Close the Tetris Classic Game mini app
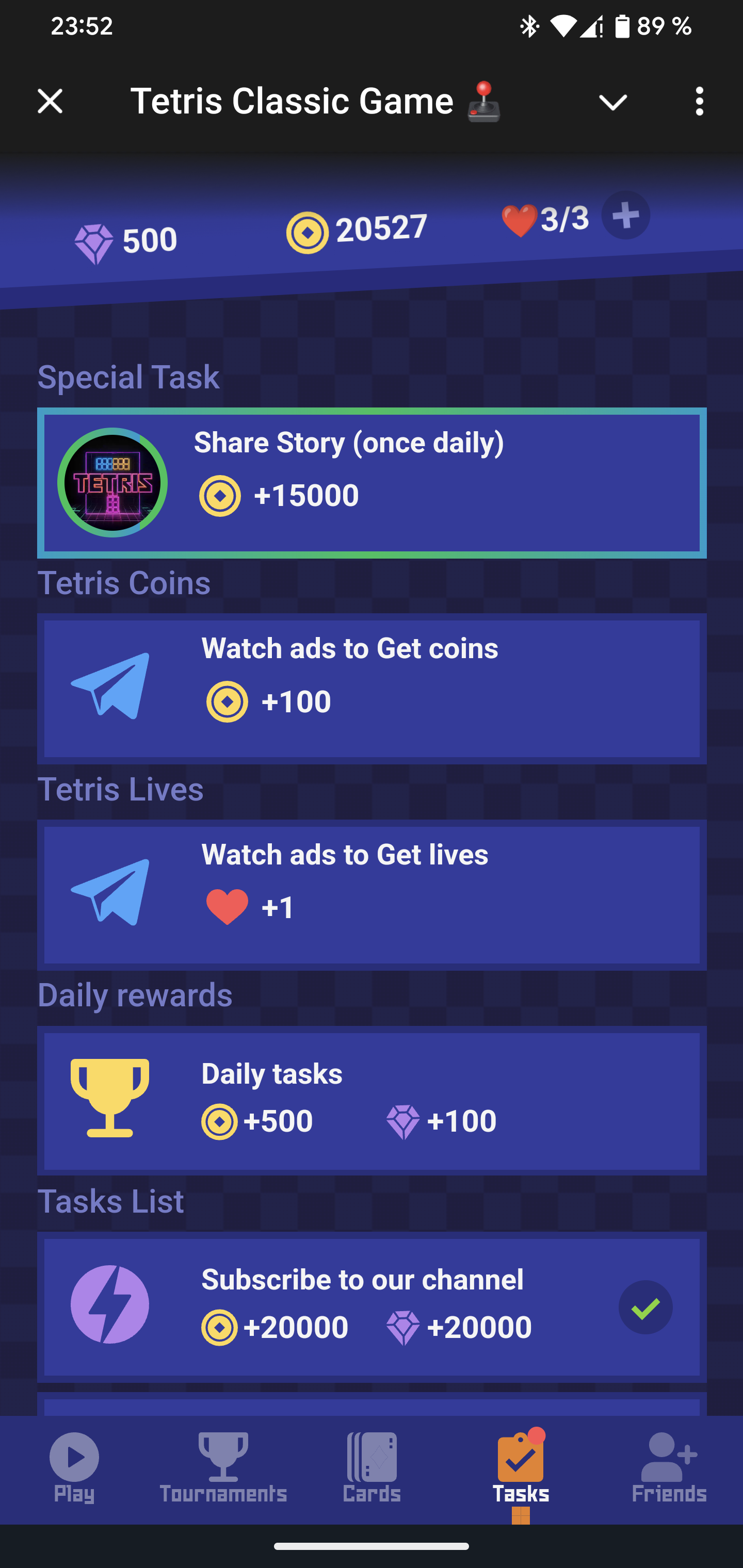 click(50, 101)
